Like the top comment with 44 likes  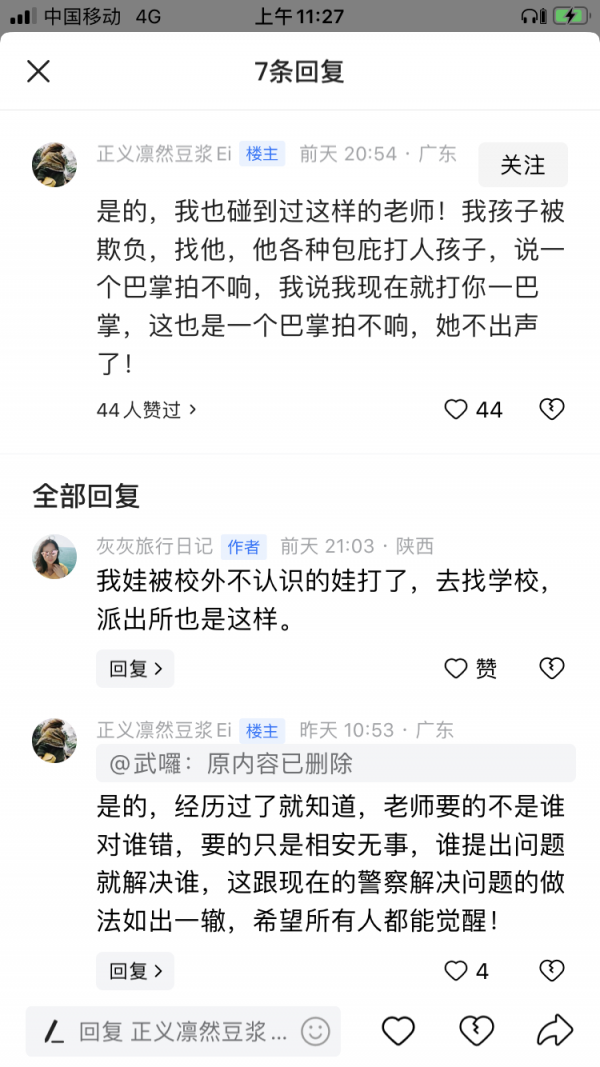(457, 409)
